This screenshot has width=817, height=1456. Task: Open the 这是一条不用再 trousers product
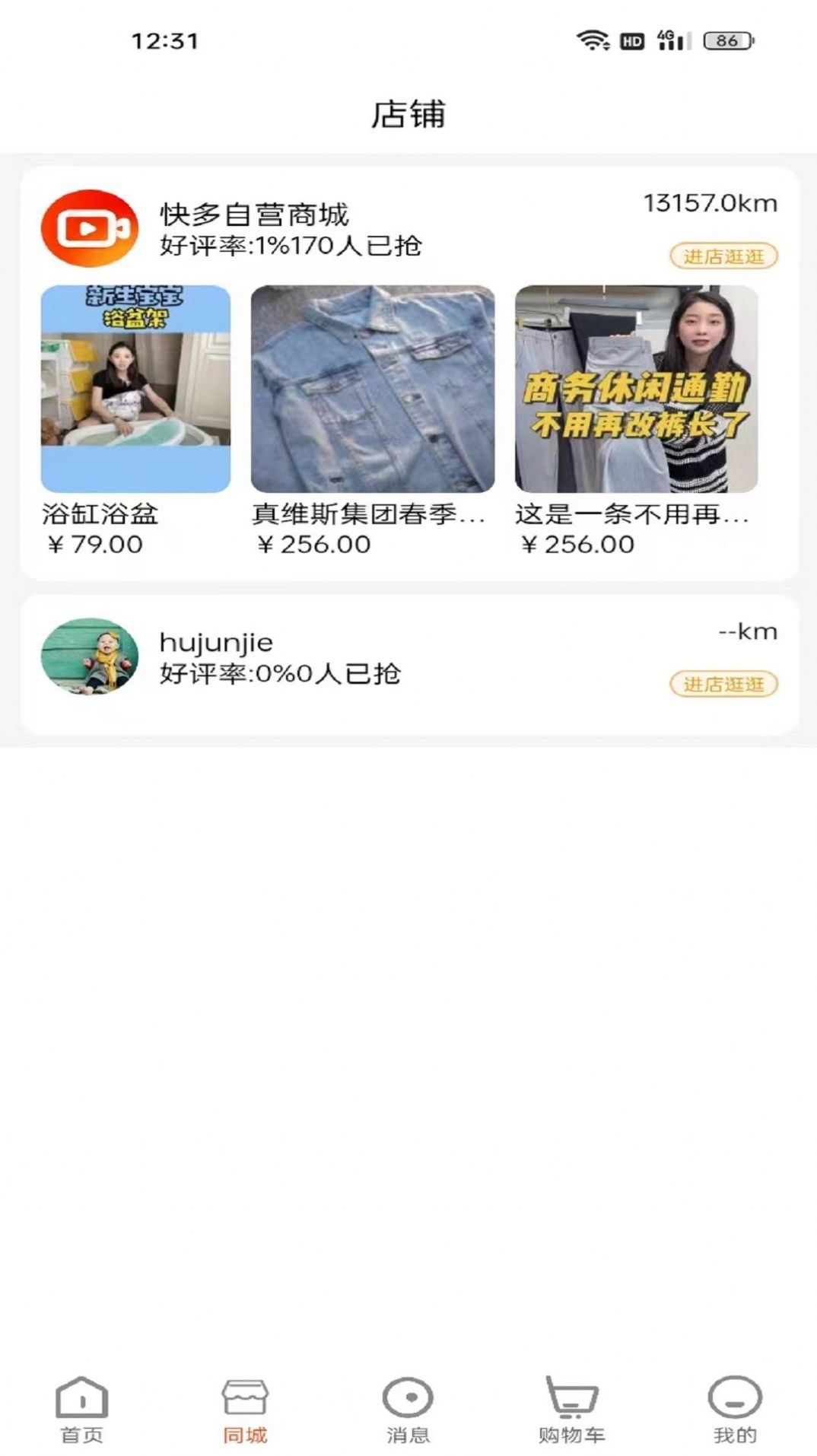coord(636,389)
